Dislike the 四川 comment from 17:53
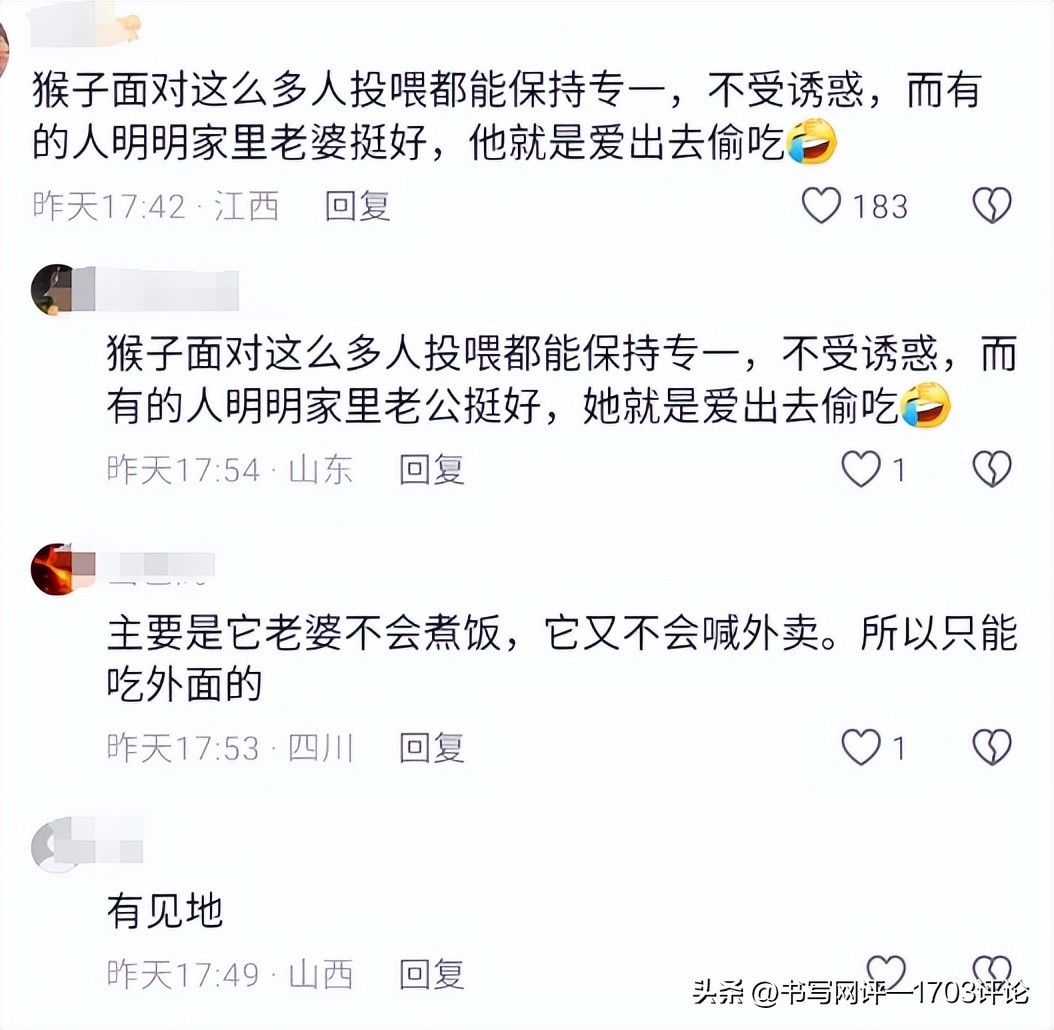This screenshot has width=1054, height=1030. pos(992,747)
